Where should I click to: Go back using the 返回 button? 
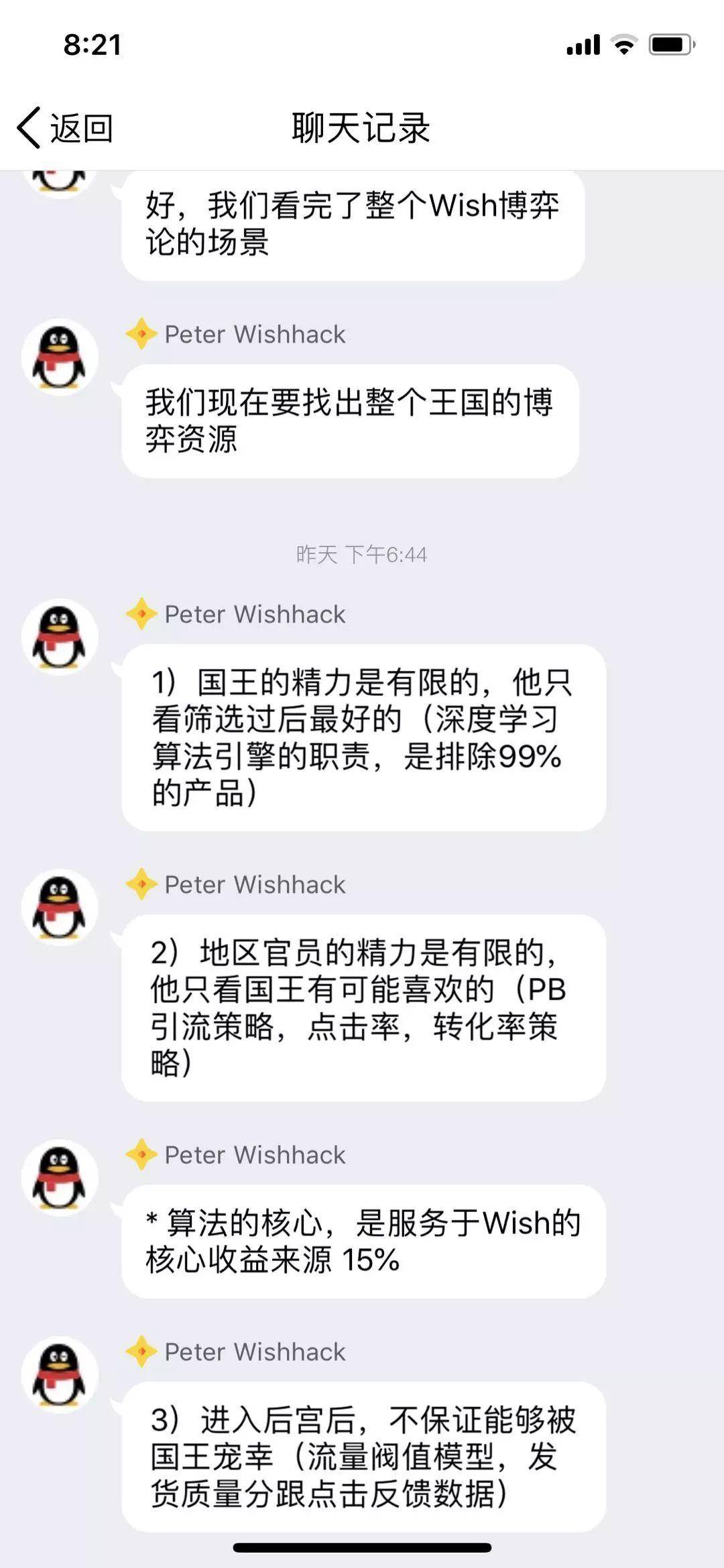66,127
